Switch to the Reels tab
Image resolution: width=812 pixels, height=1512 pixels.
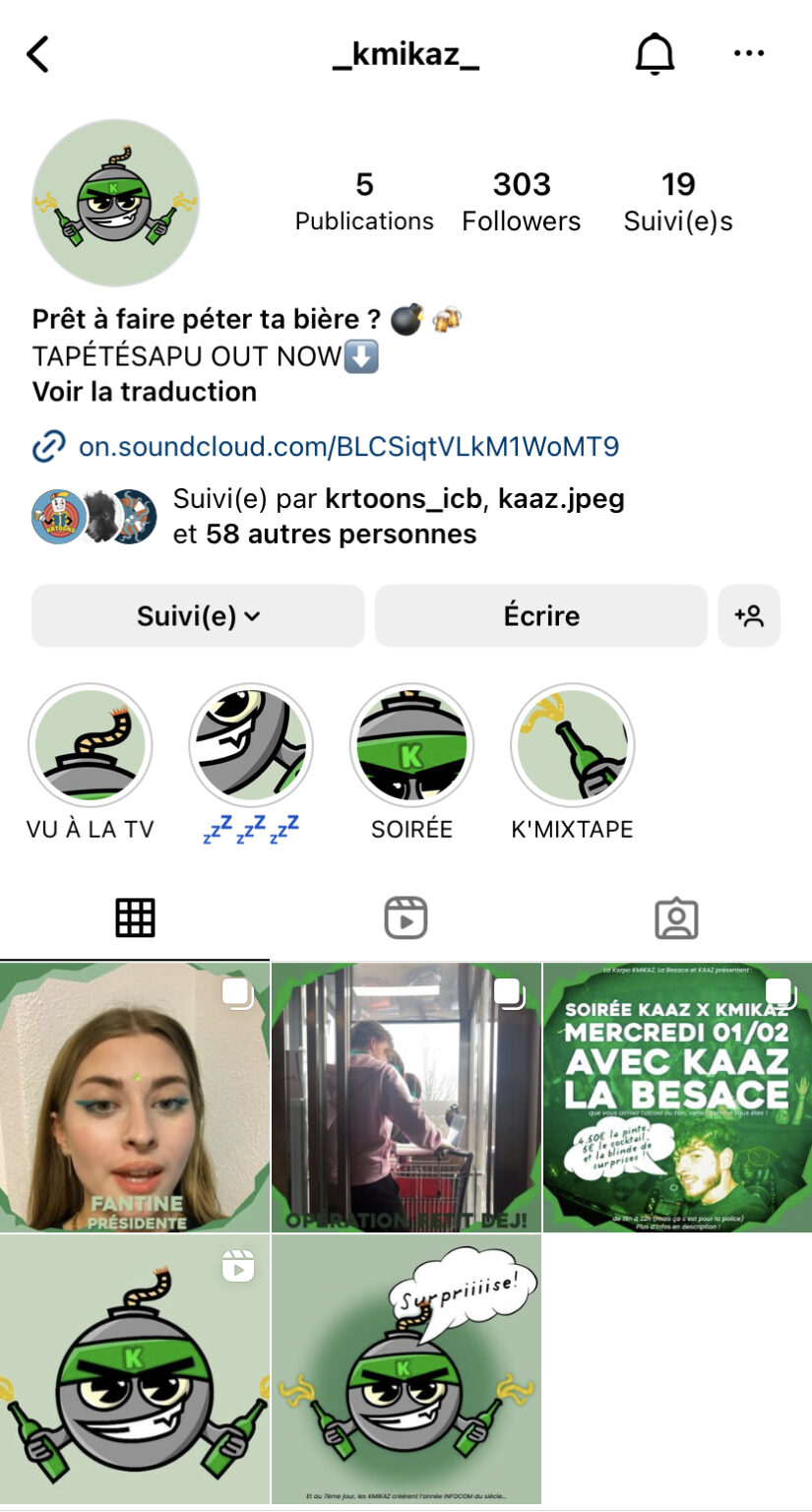(x=406, y=918)
